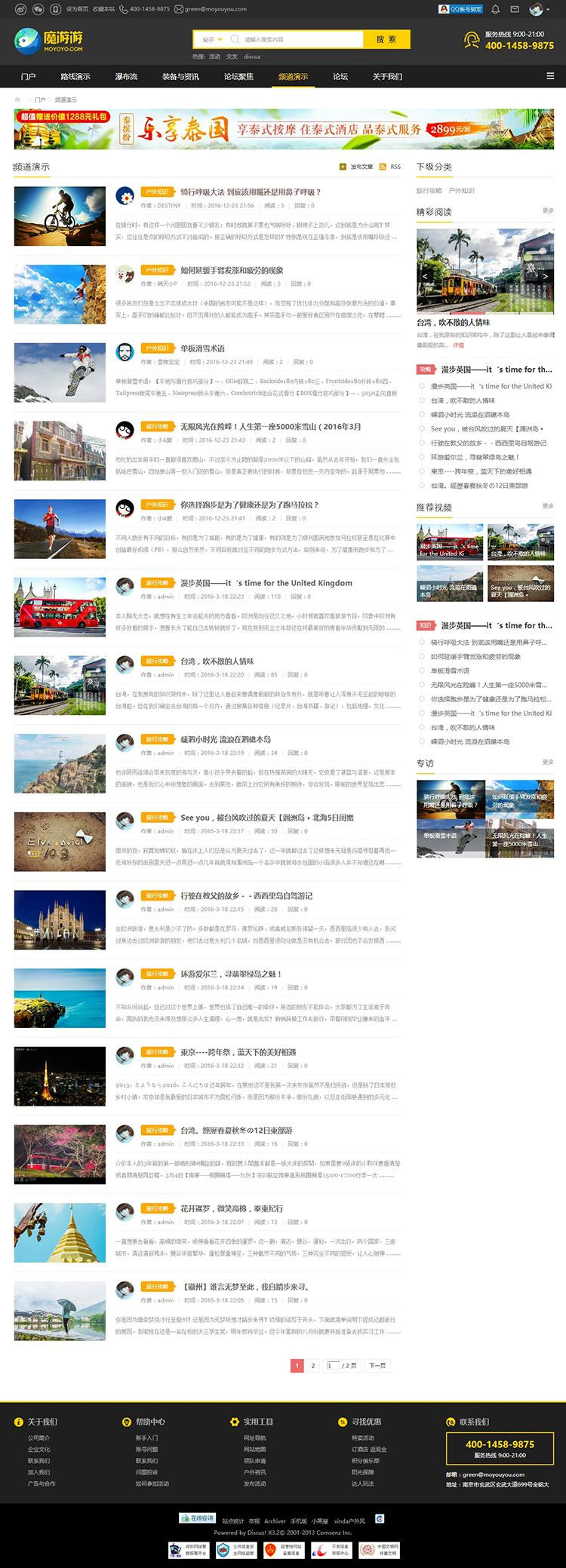566x1568 pixels.
Task: Open the hamburger menu in navigation bar
Action: coord(550,76)
